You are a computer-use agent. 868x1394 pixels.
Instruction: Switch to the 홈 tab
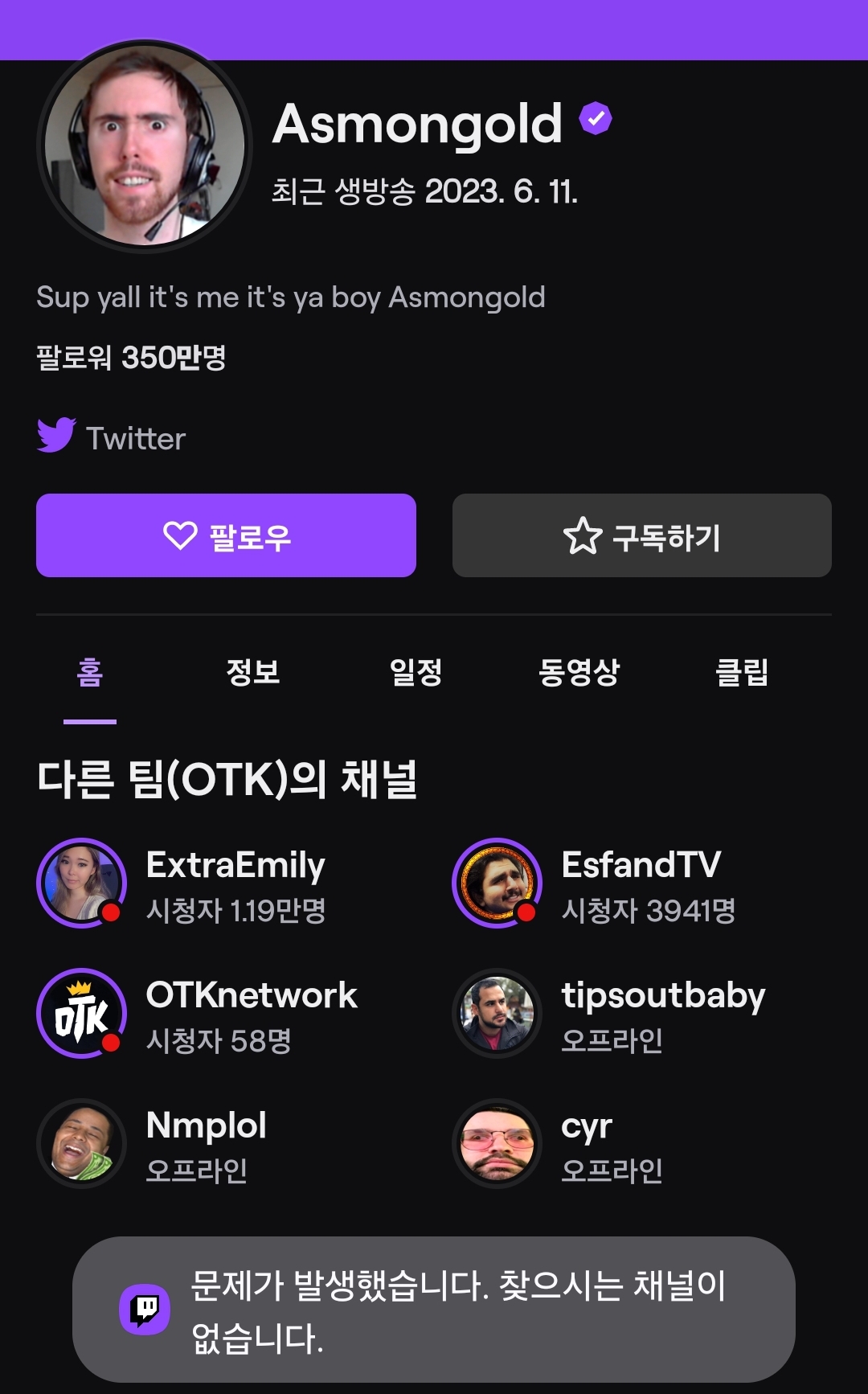[90, 672]
